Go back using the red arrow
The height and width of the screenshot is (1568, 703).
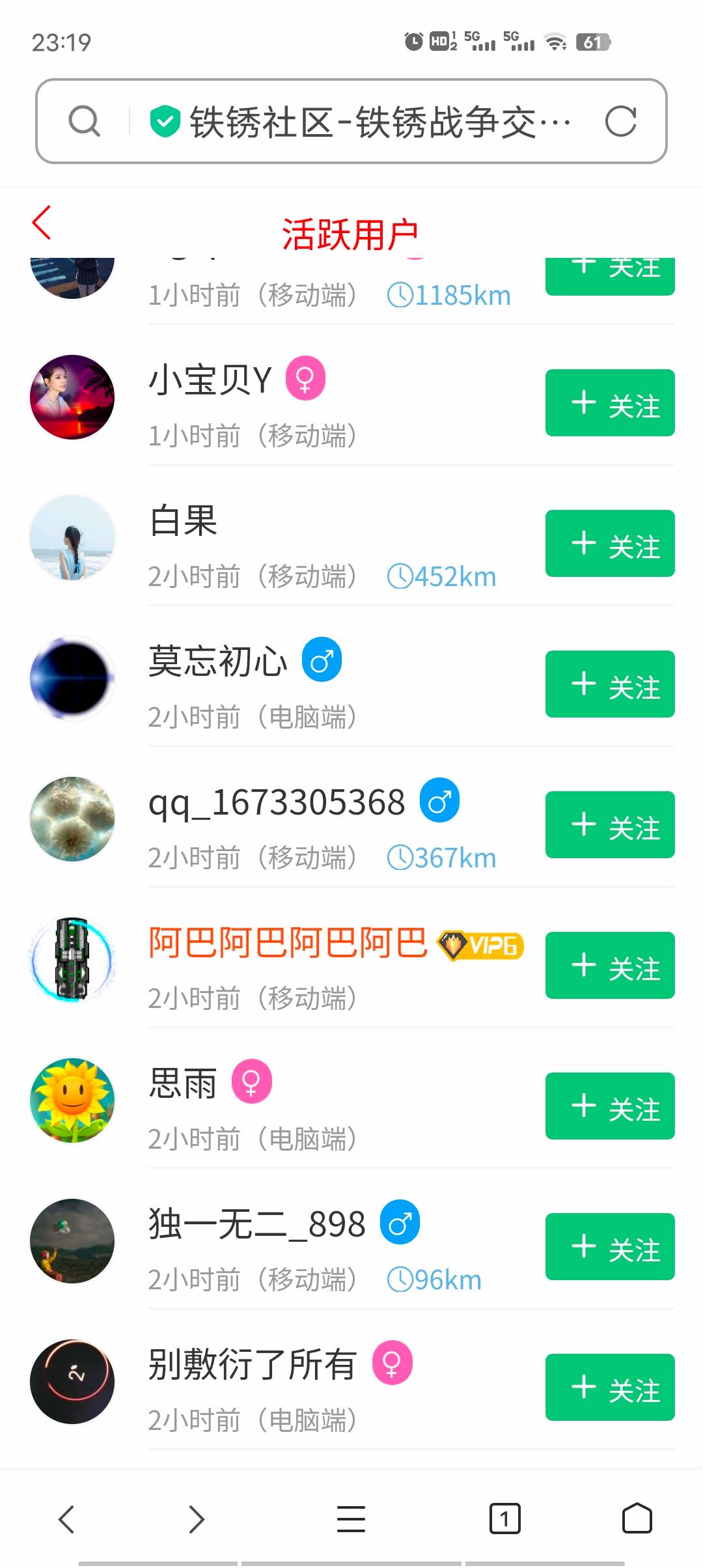pos(42,223)
